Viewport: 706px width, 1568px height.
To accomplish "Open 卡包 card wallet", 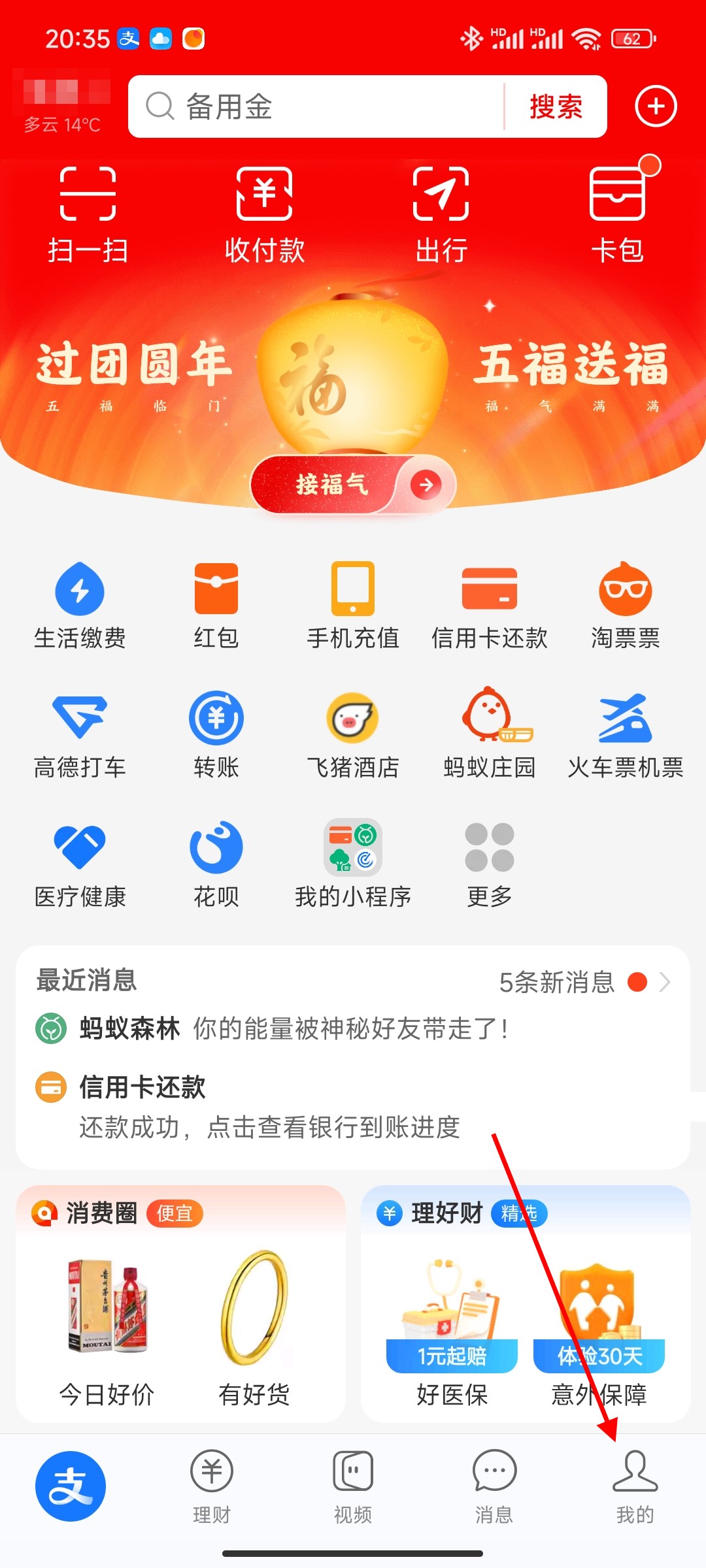I will (617, 214).
